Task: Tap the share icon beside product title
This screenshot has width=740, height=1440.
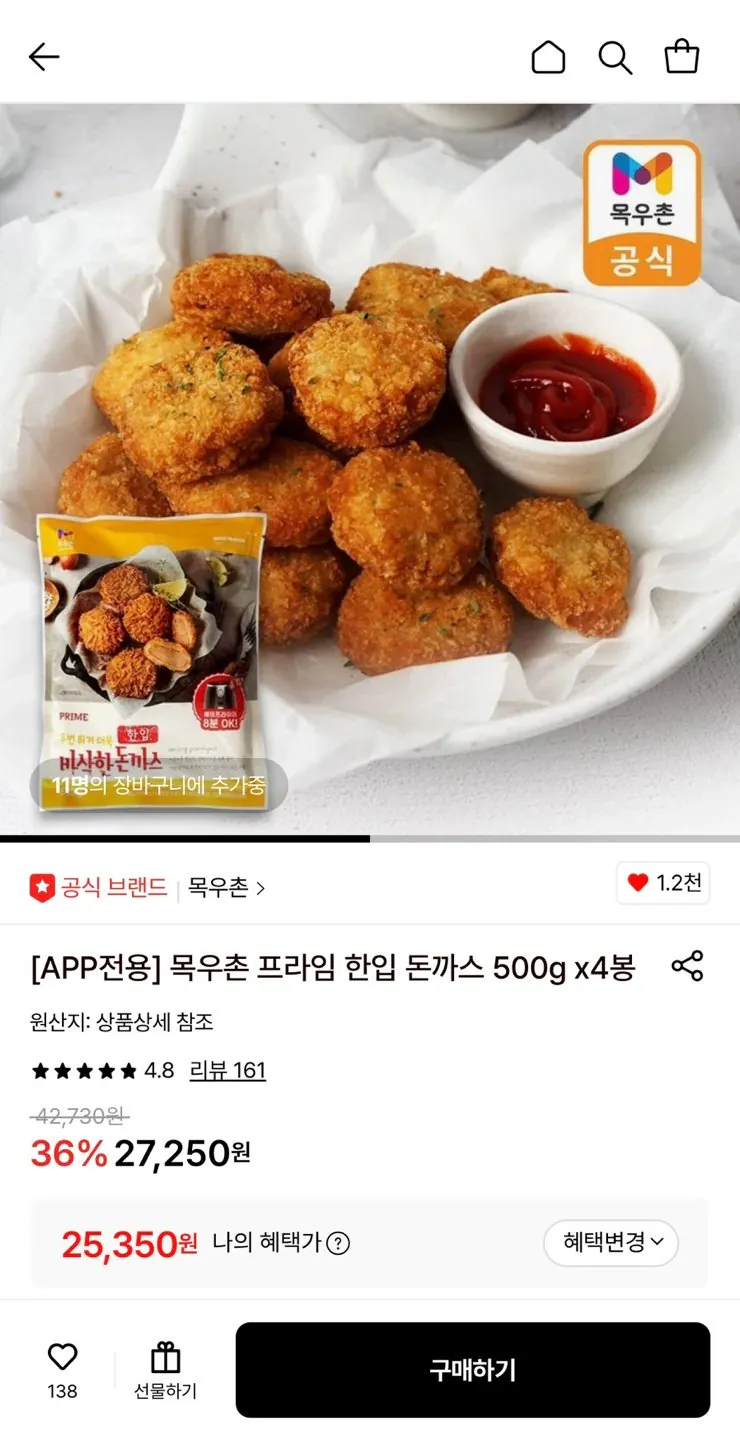Action: point(688,965)
